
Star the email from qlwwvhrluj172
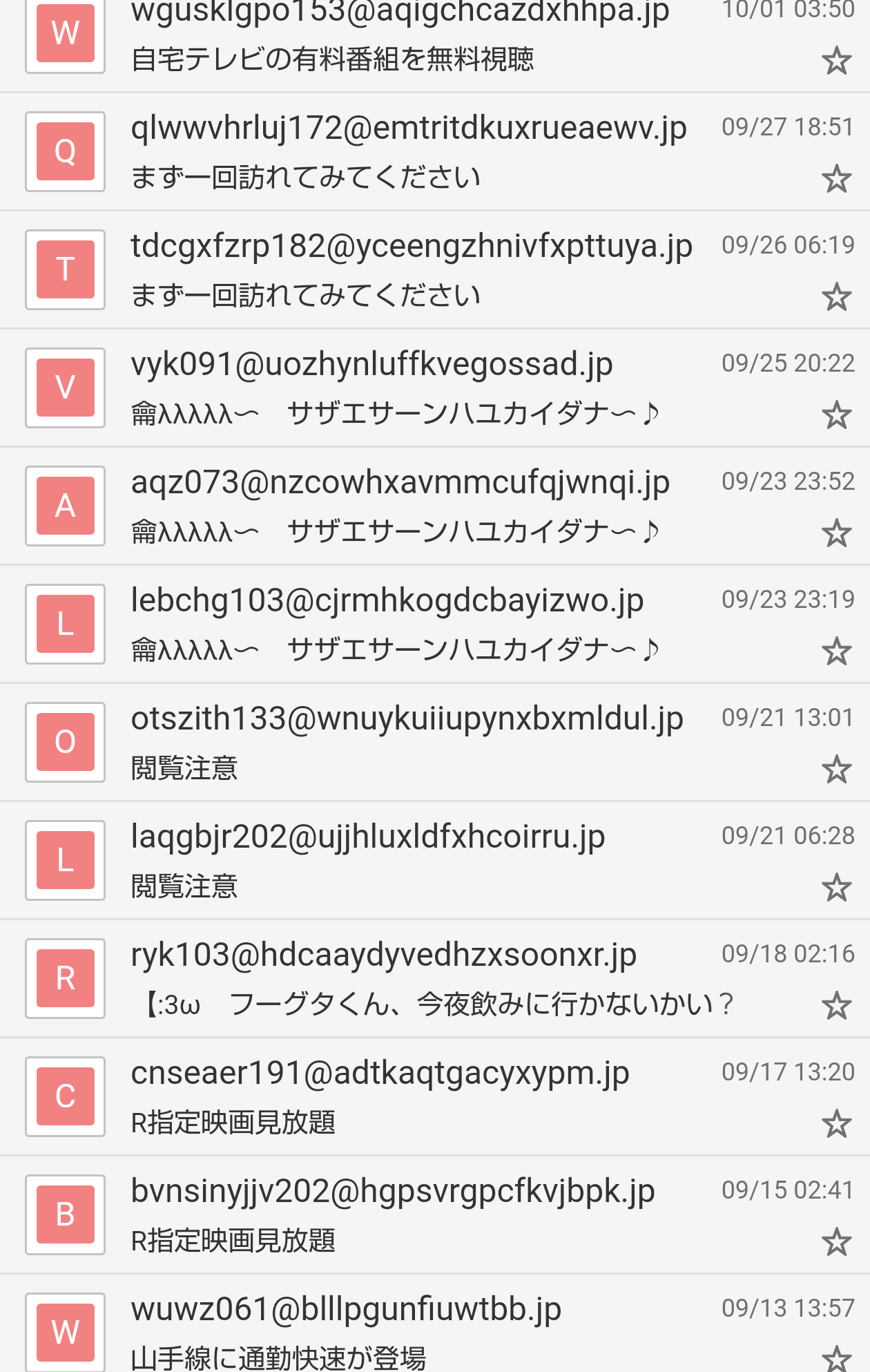[x=836, y=180]
